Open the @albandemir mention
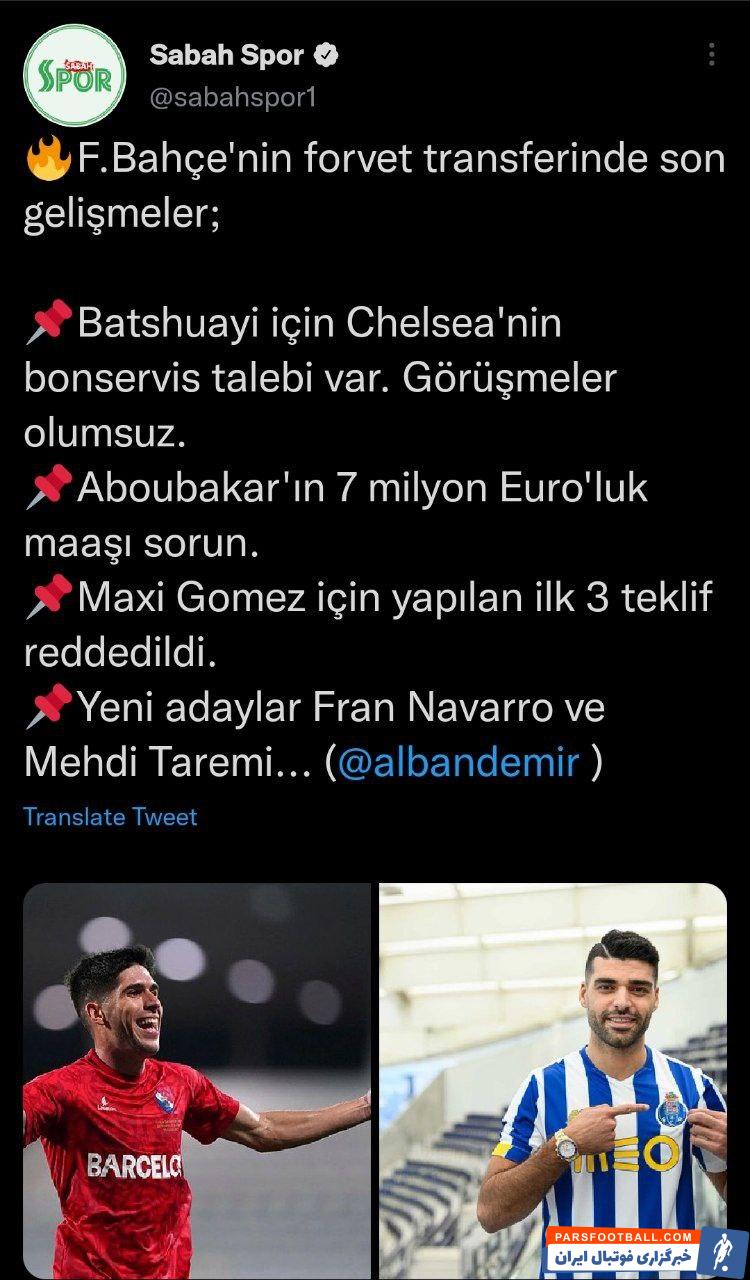Screen dimensions: 750x1280 coord(459,763)
